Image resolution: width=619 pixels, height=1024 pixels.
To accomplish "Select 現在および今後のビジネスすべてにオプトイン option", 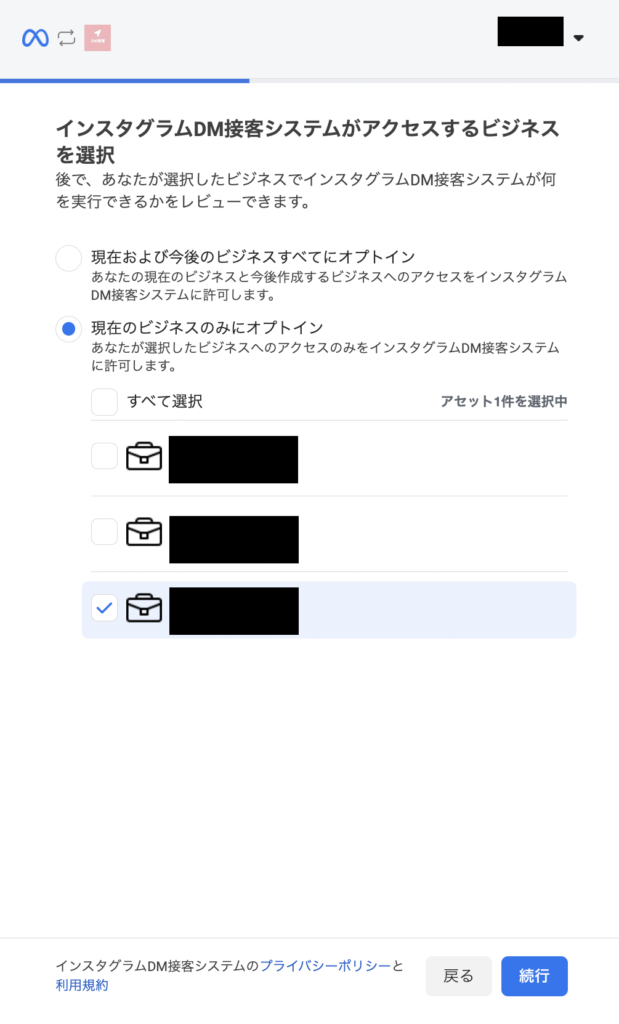I will click(x=68, y=258).
